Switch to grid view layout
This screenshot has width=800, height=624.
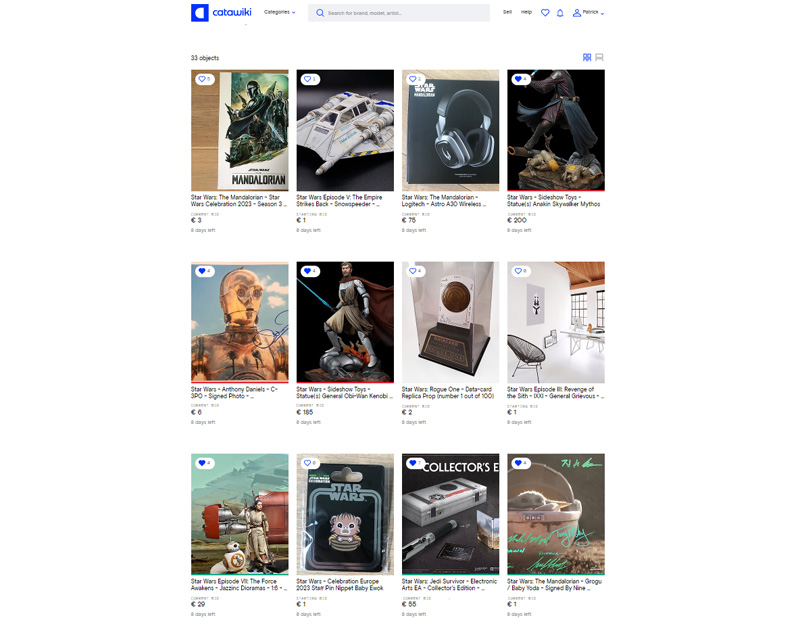[x=587, y=58]
